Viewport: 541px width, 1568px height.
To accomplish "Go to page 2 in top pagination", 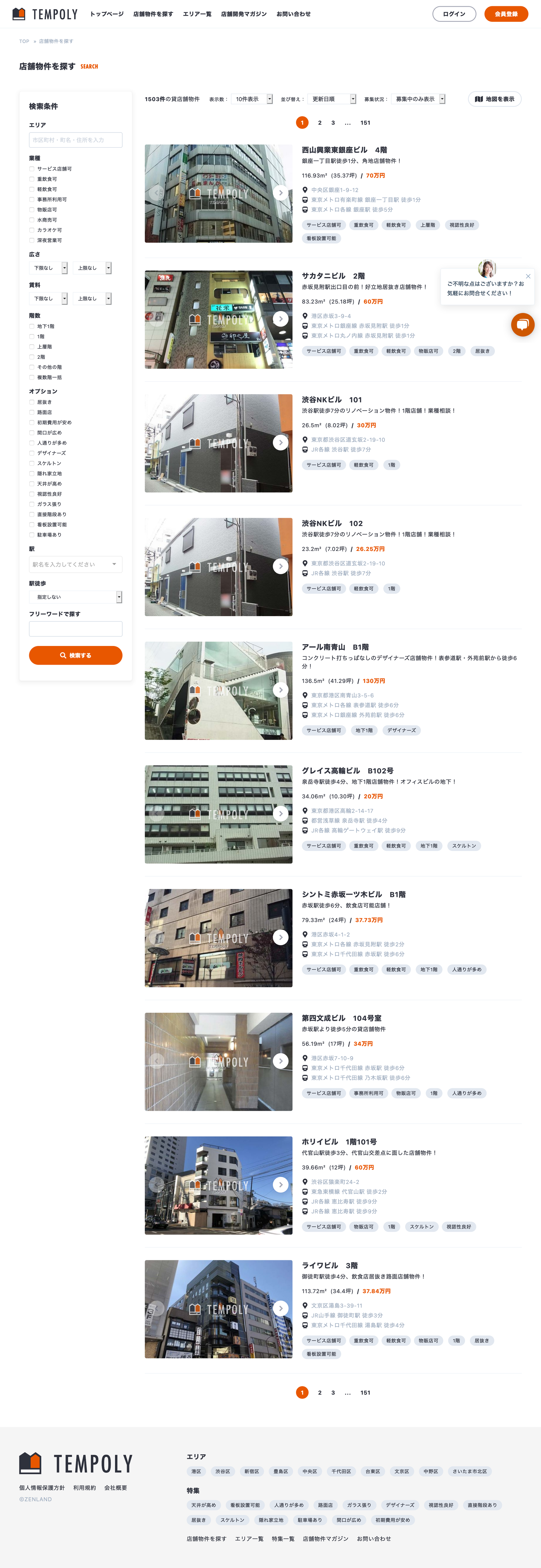I will pos(319,123).
